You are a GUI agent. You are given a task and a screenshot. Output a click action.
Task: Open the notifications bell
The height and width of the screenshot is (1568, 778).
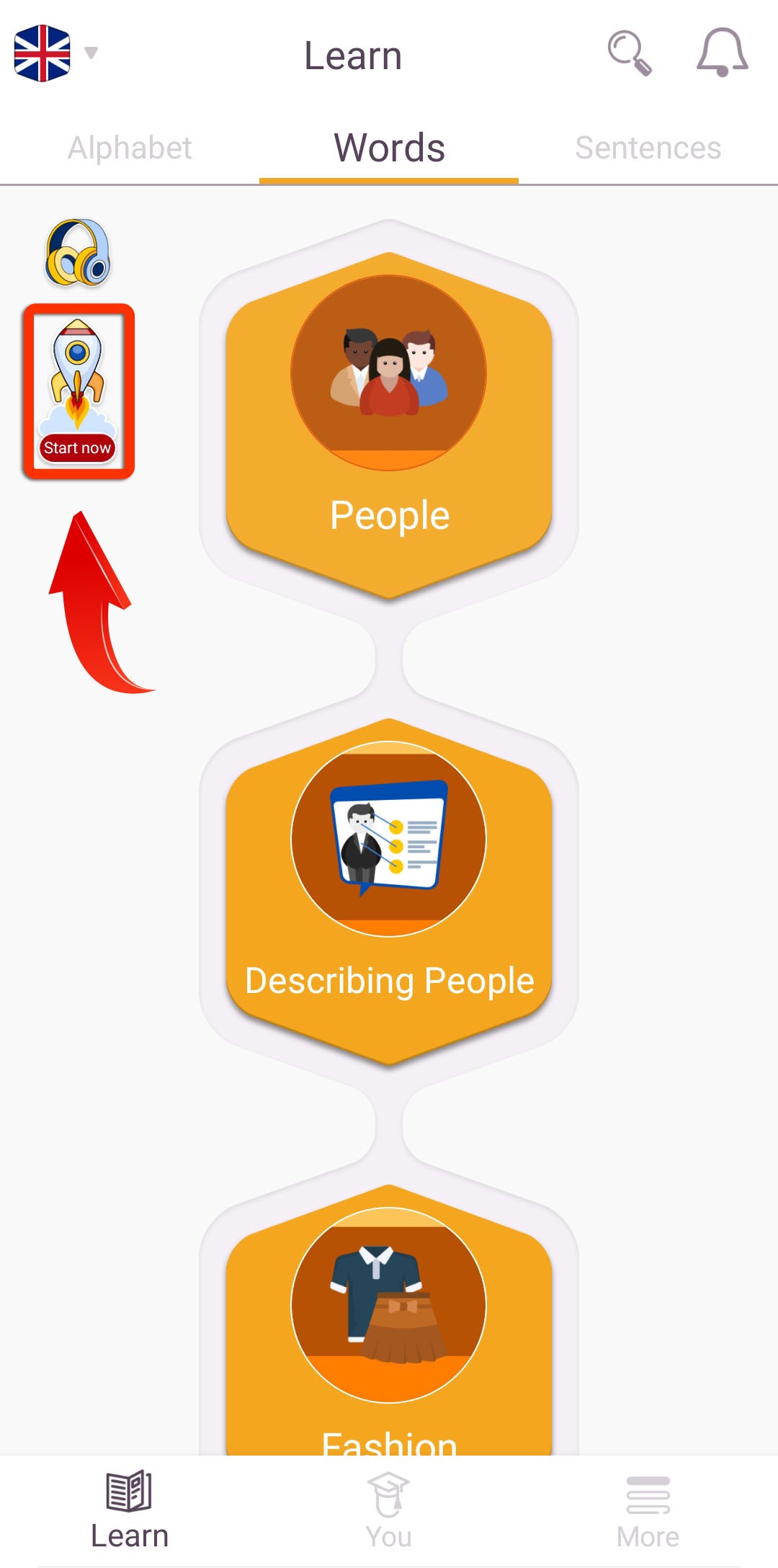click(x=722, y=53)
